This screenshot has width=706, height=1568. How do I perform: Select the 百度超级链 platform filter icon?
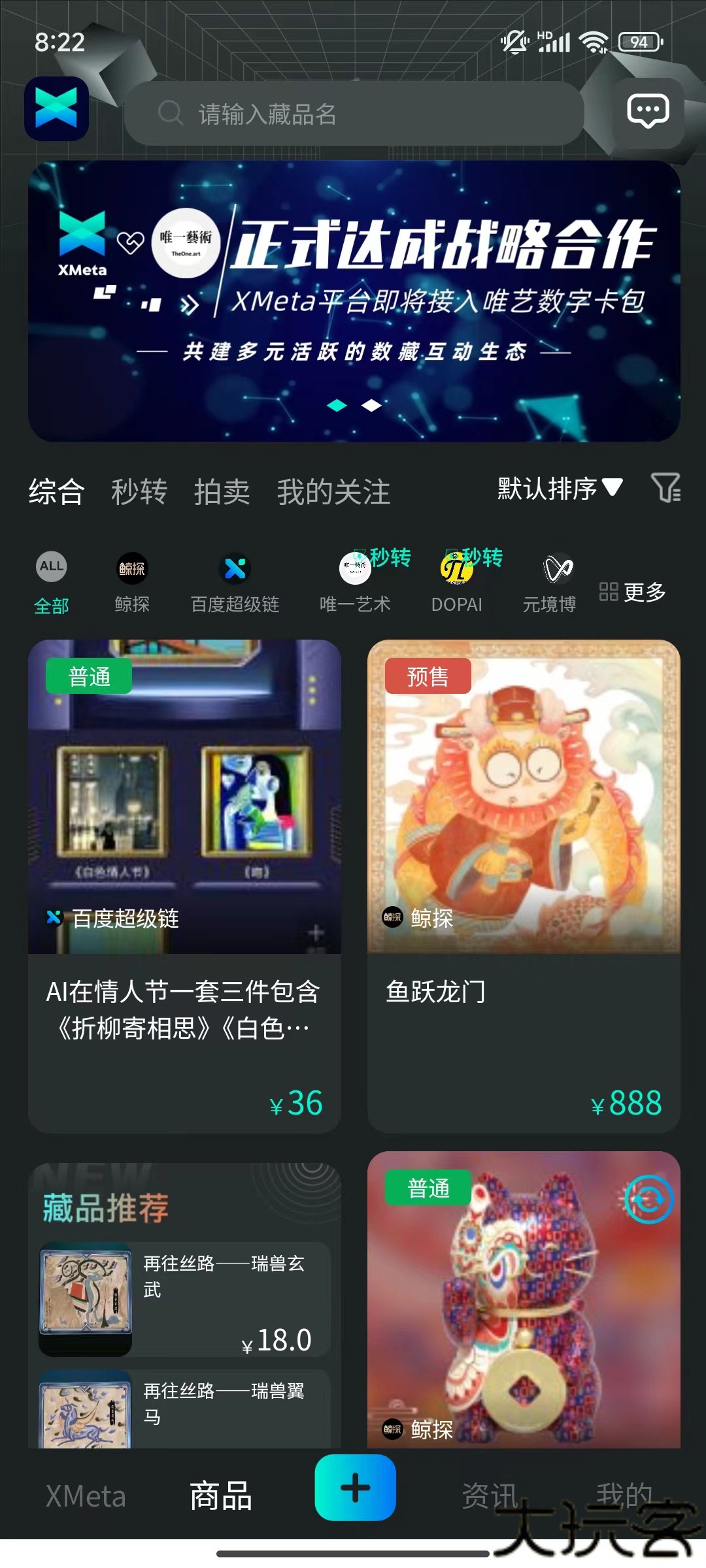(235, 569)
